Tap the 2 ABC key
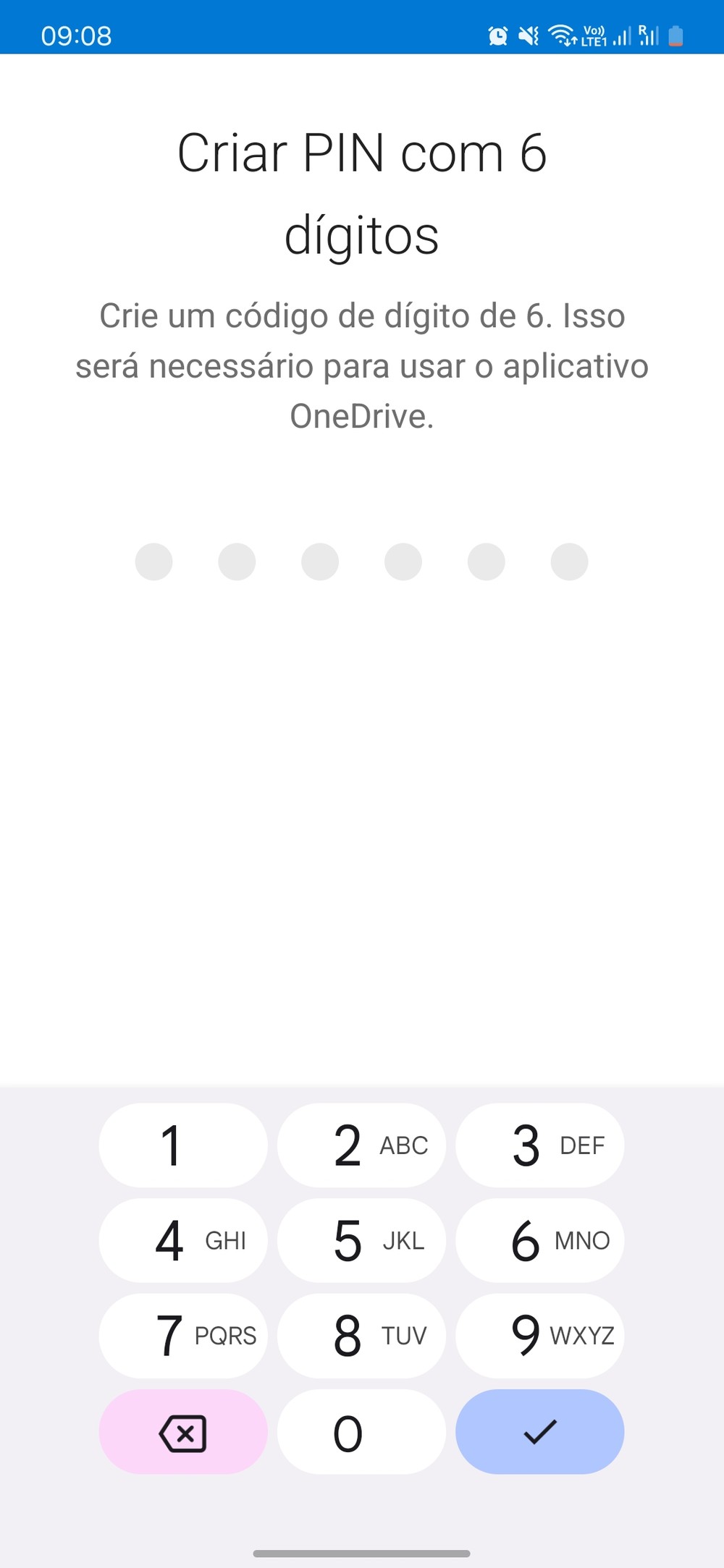 [x=361, y=1145]
